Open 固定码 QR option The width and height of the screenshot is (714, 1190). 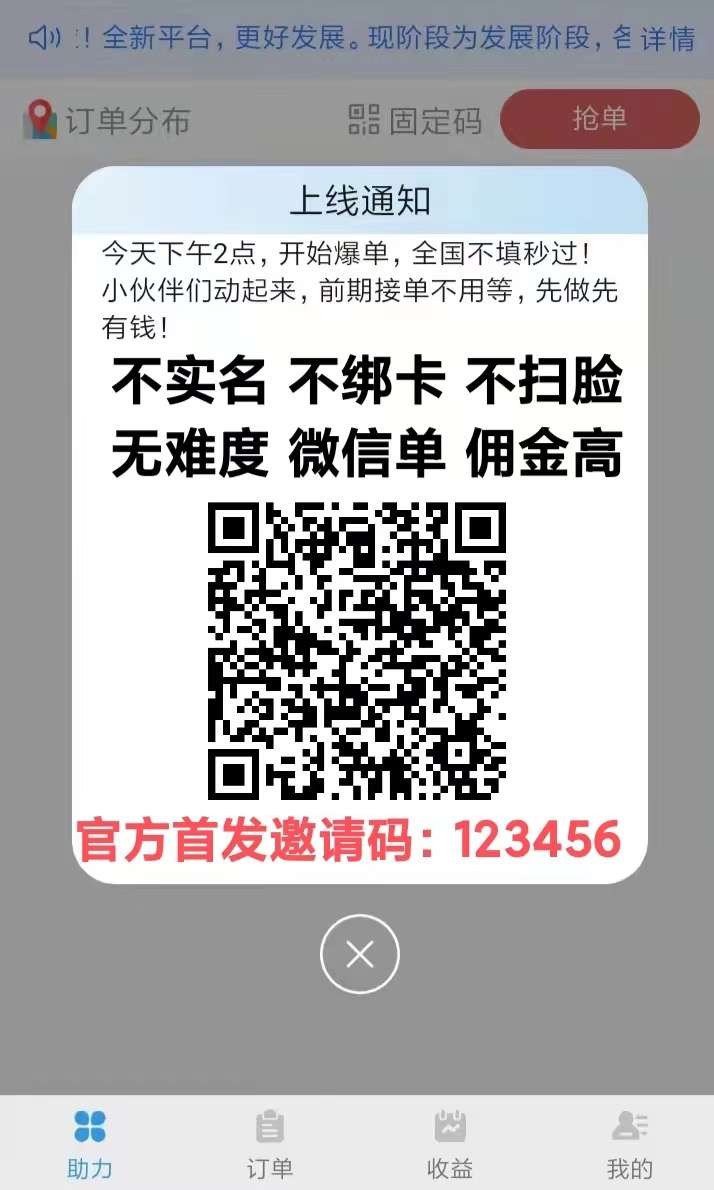[x=415, y=121]
